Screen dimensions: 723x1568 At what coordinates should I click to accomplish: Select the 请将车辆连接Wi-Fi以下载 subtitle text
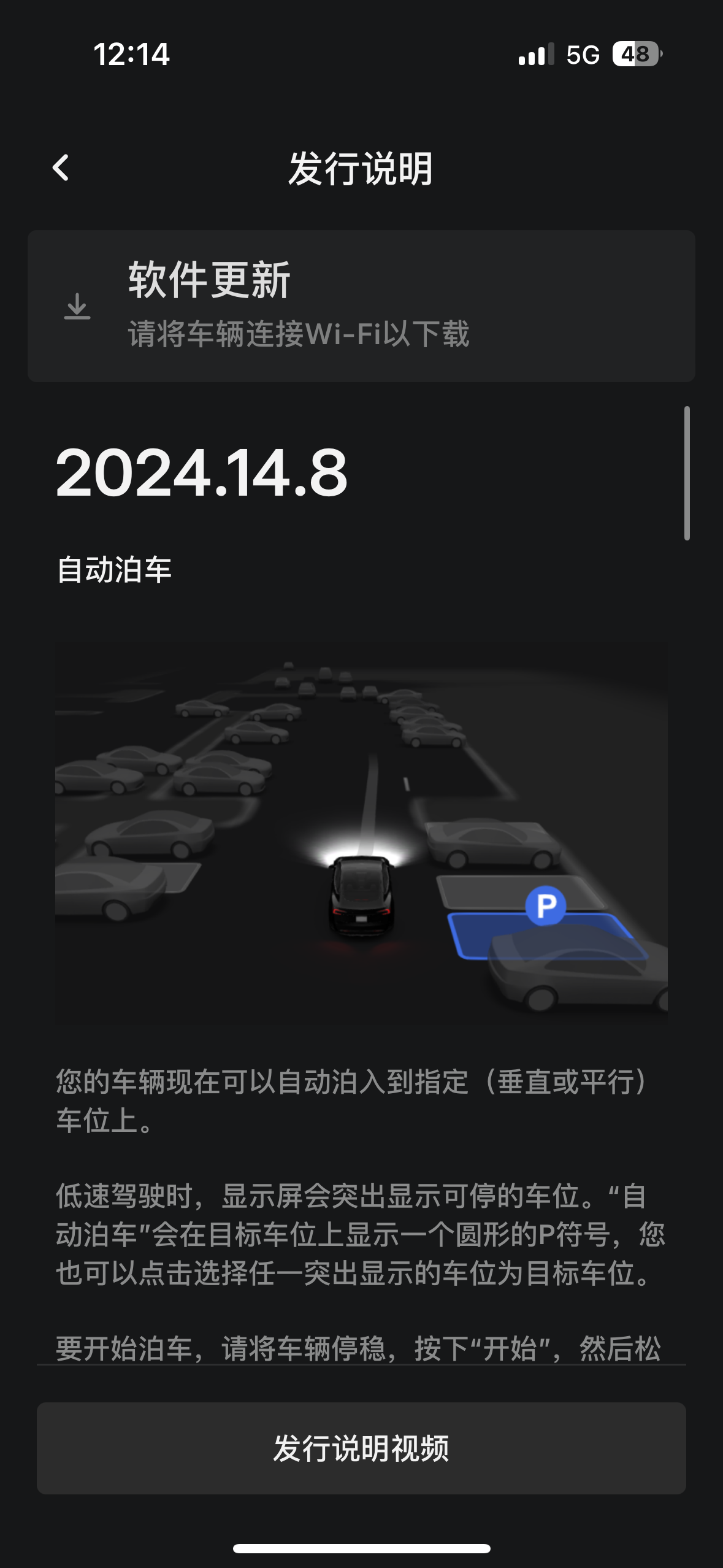point(300,333)
